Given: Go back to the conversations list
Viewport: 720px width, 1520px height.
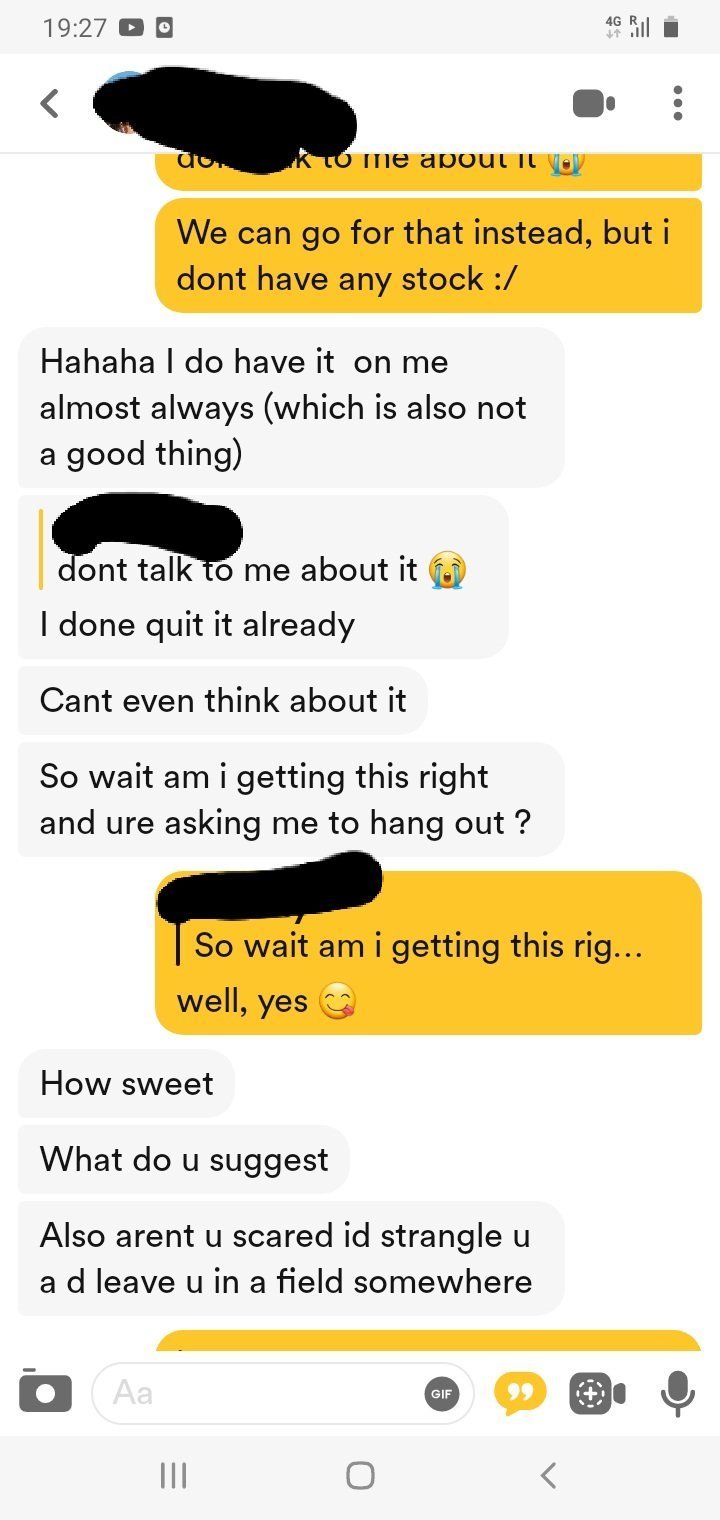Looking at the screenshot, I should point(49,103).
